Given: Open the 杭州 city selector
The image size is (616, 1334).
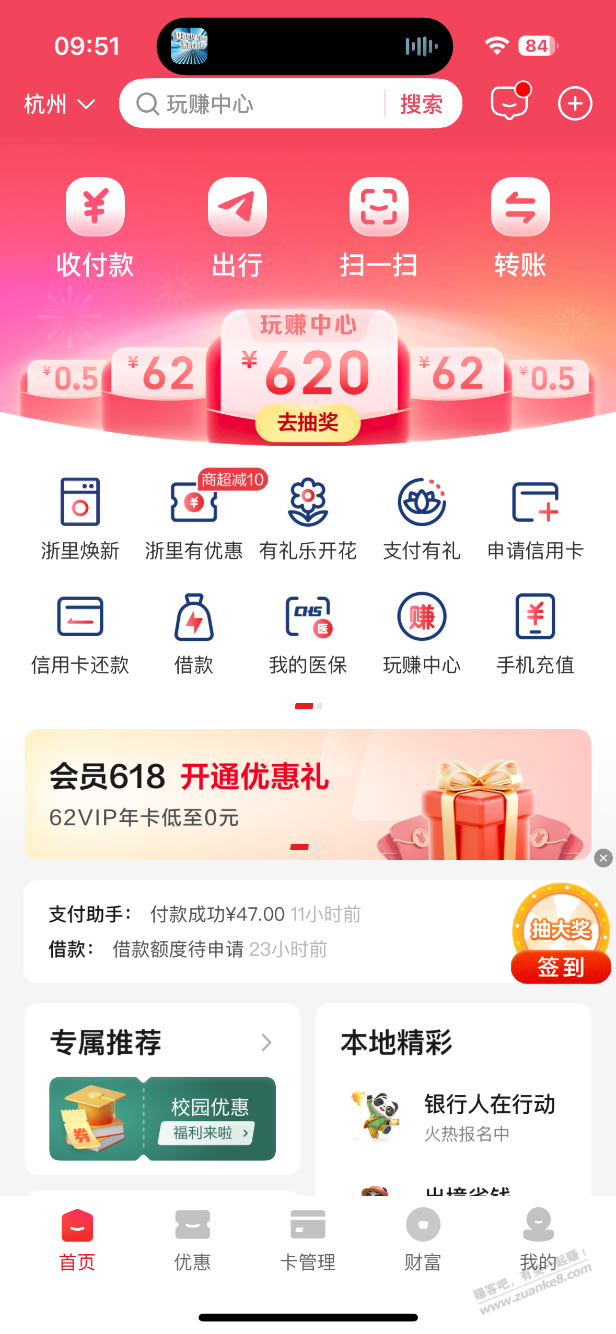Looking at the screenshot, I should (59, 104).
